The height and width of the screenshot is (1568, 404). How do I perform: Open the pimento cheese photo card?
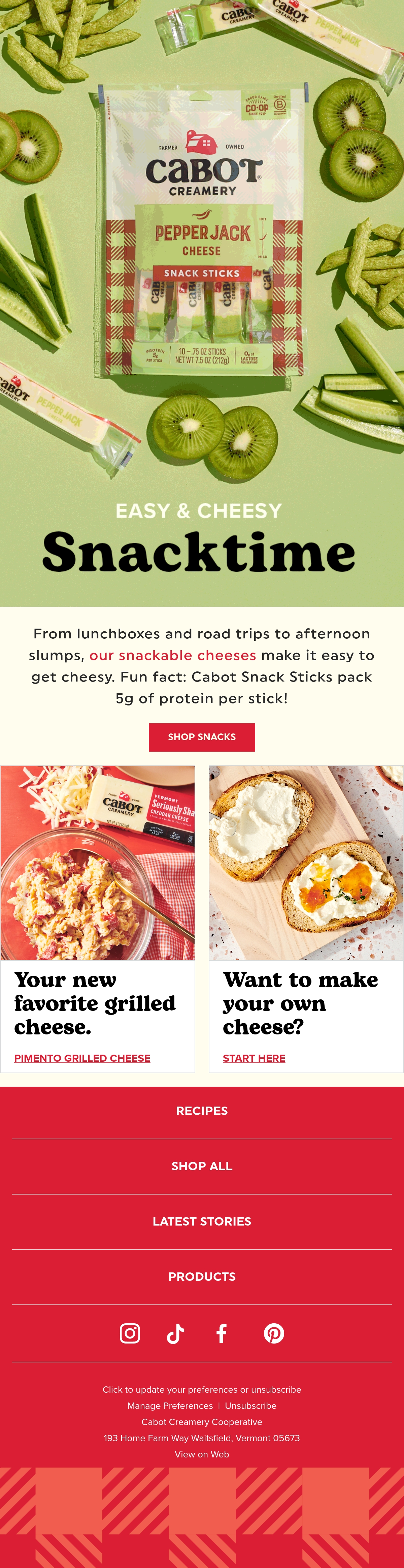pyautogui.click(x=98, y=863)
